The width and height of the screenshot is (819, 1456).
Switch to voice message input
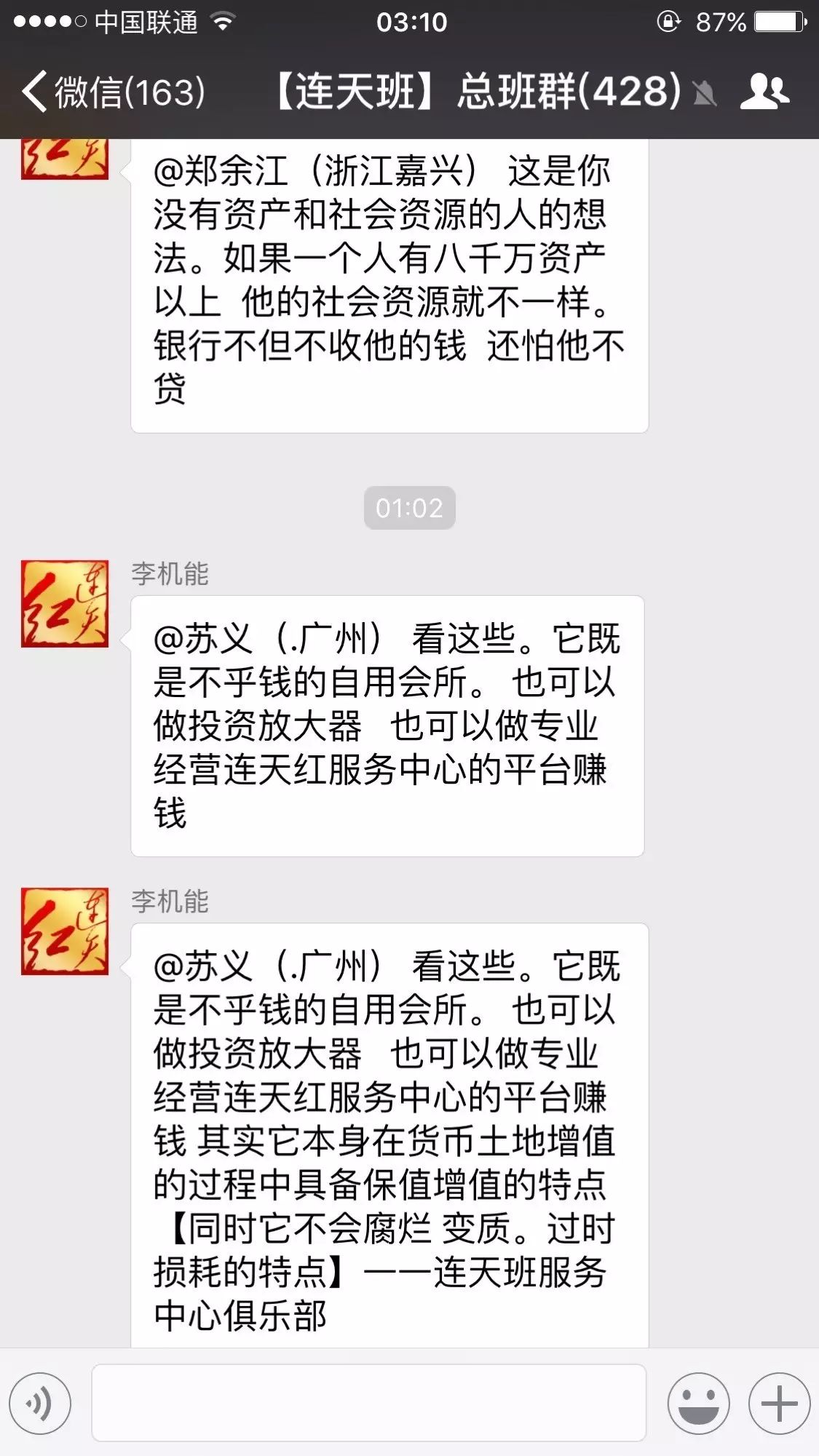[40, 1403]
